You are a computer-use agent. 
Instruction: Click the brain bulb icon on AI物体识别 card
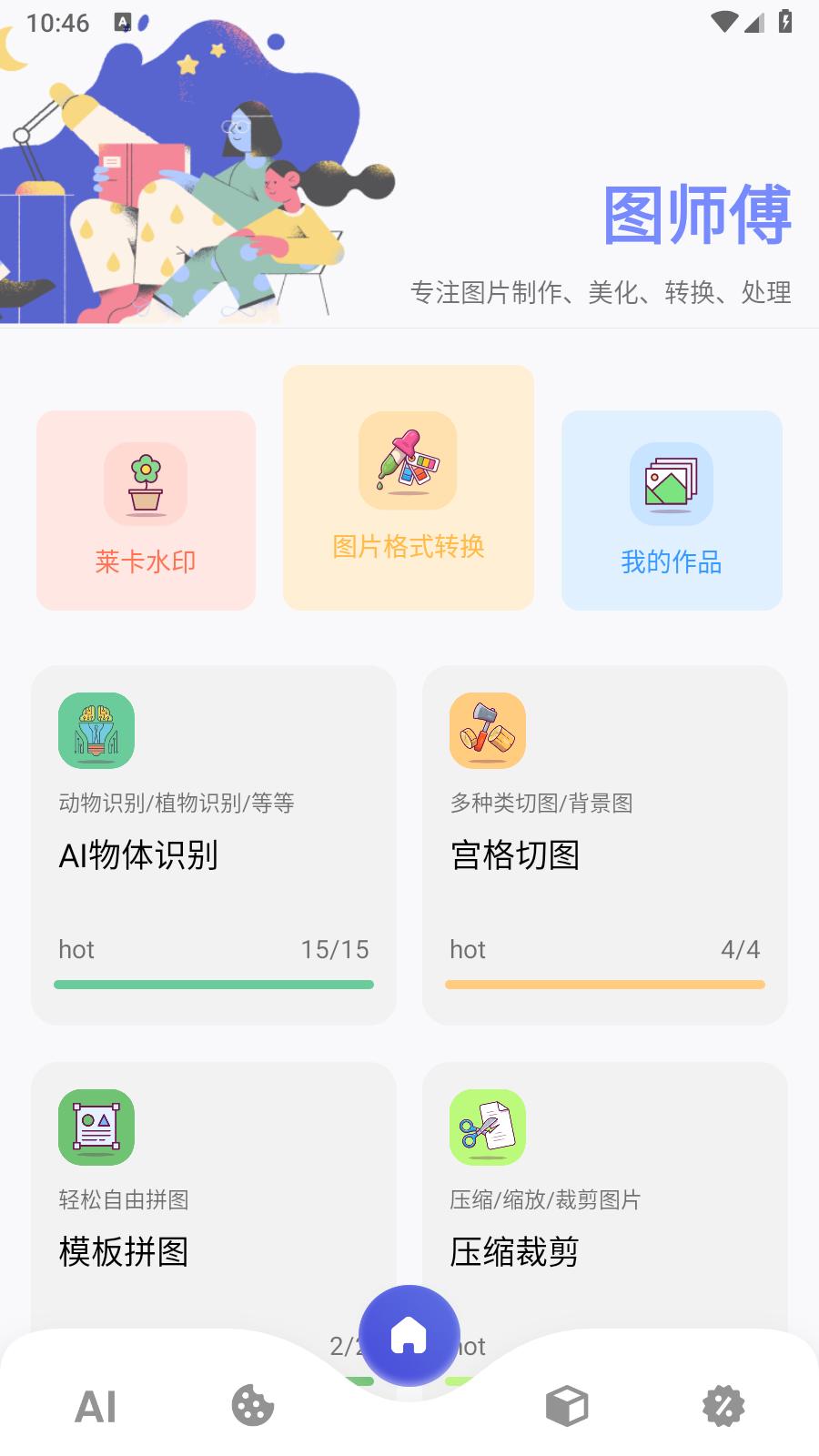pyautogui.click(x=96, y=731)
